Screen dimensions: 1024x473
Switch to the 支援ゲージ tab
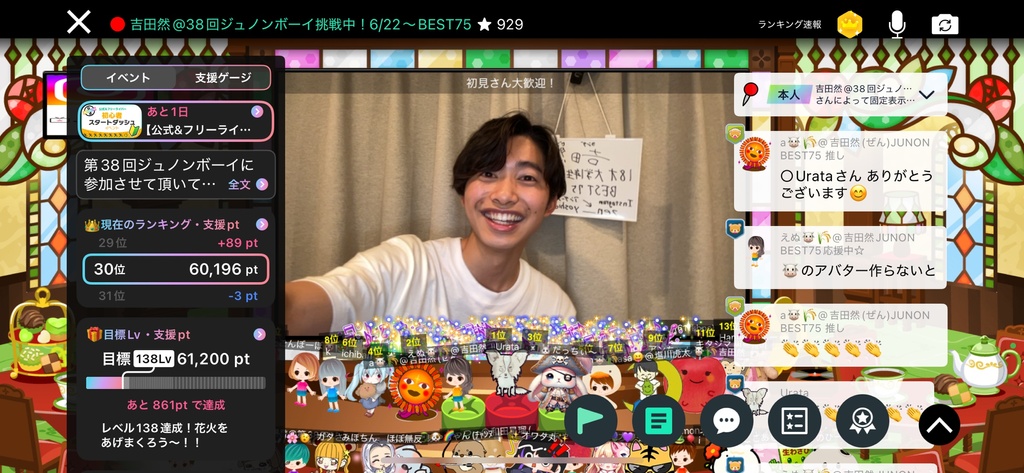pyautogui.click(x=222, y=78)
